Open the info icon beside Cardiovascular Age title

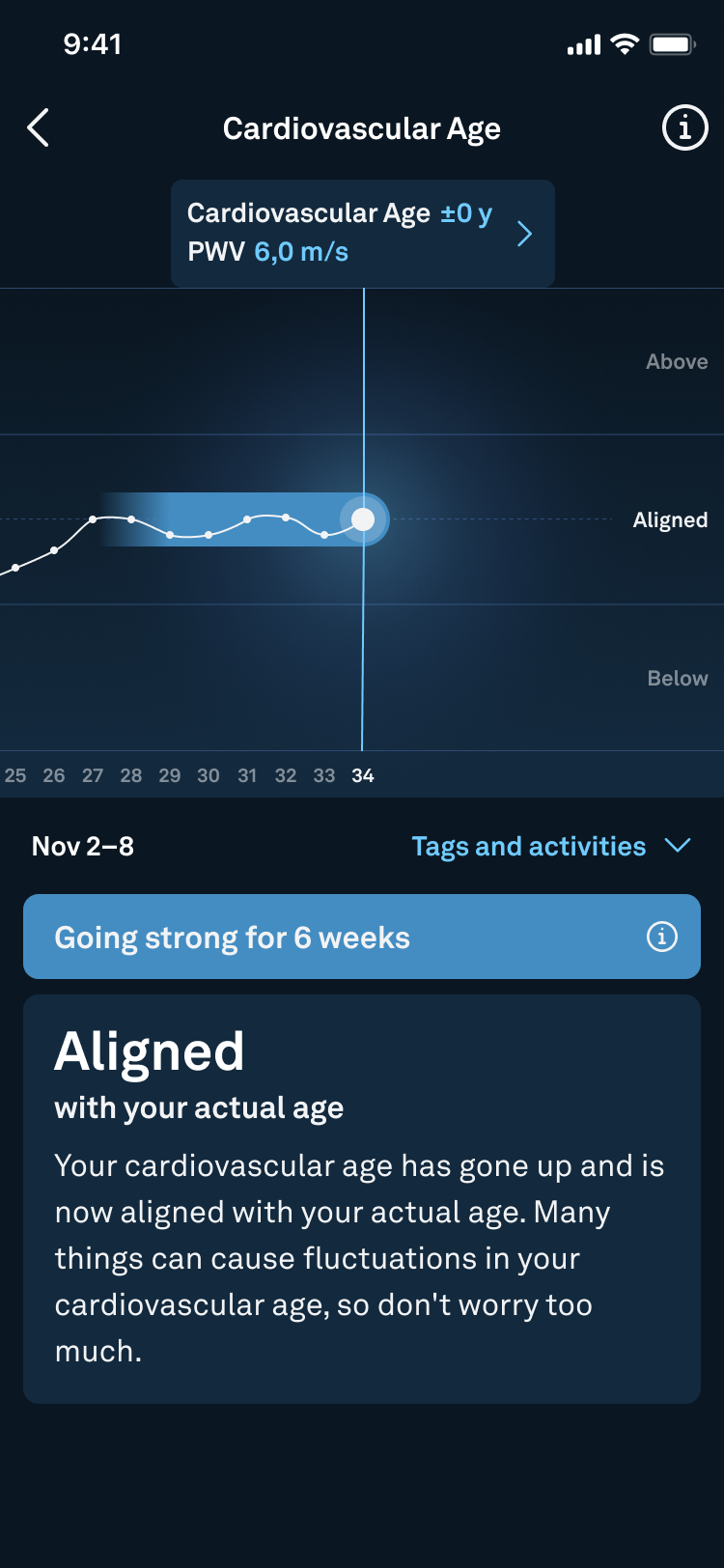(x=684, y=127)
